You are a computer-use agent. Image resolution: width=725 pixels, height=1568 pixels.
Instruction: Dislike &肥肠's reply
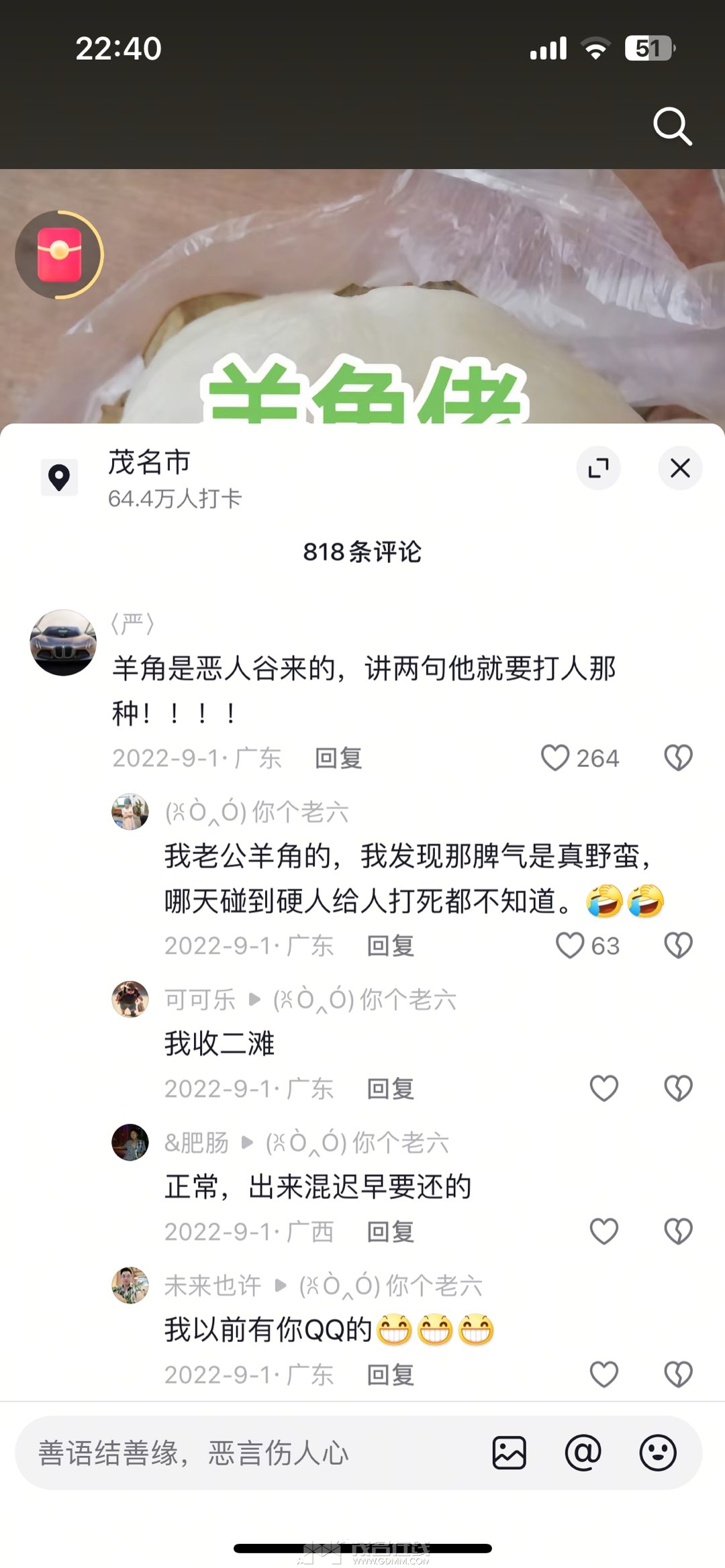tap(678, 1231)
